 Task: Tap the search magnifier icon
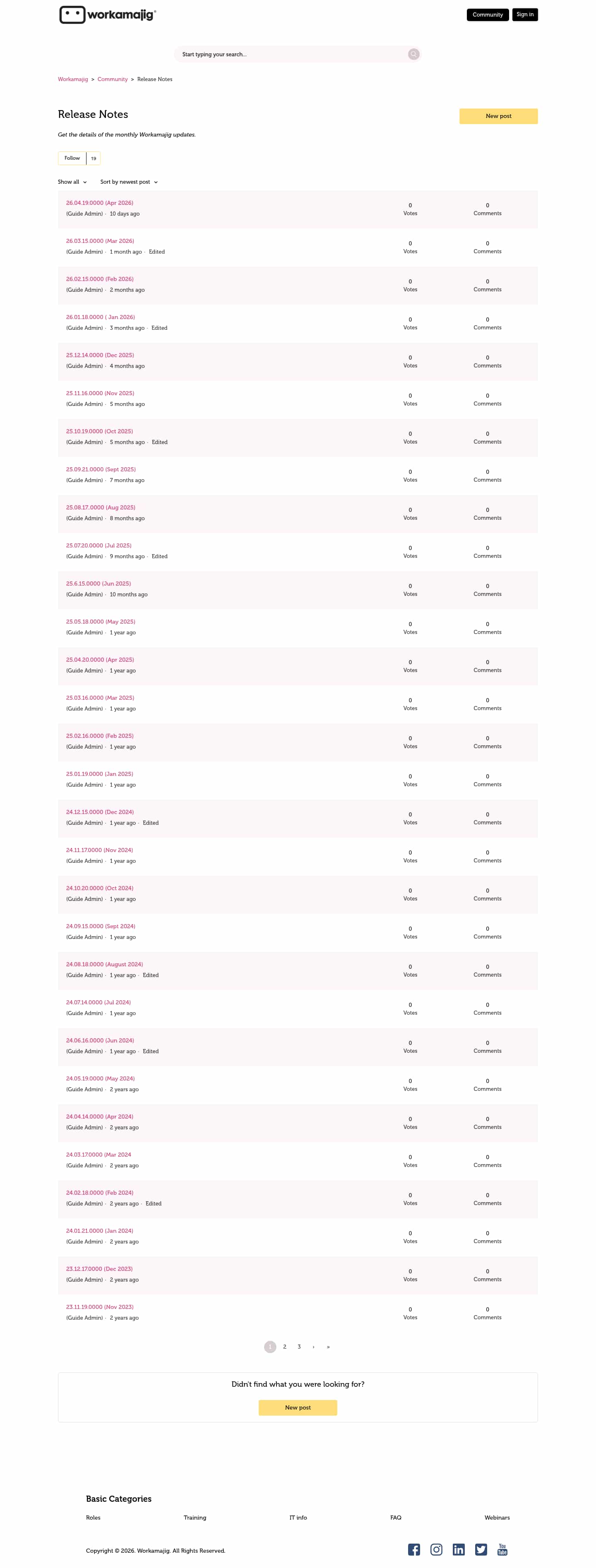click(413, 54)
